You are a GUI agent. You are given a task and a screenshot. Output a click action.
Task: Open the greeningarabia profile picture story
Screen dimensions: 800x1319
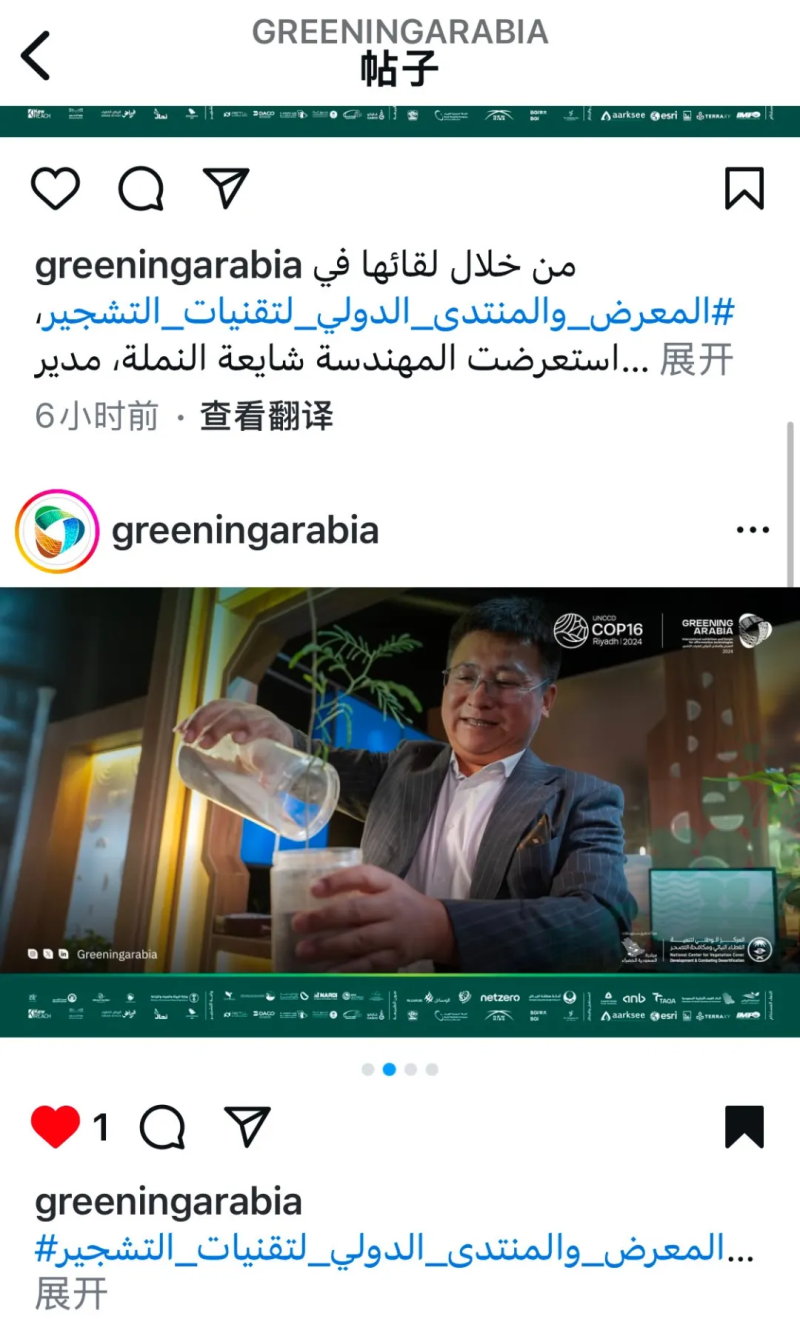coord(57,531)
